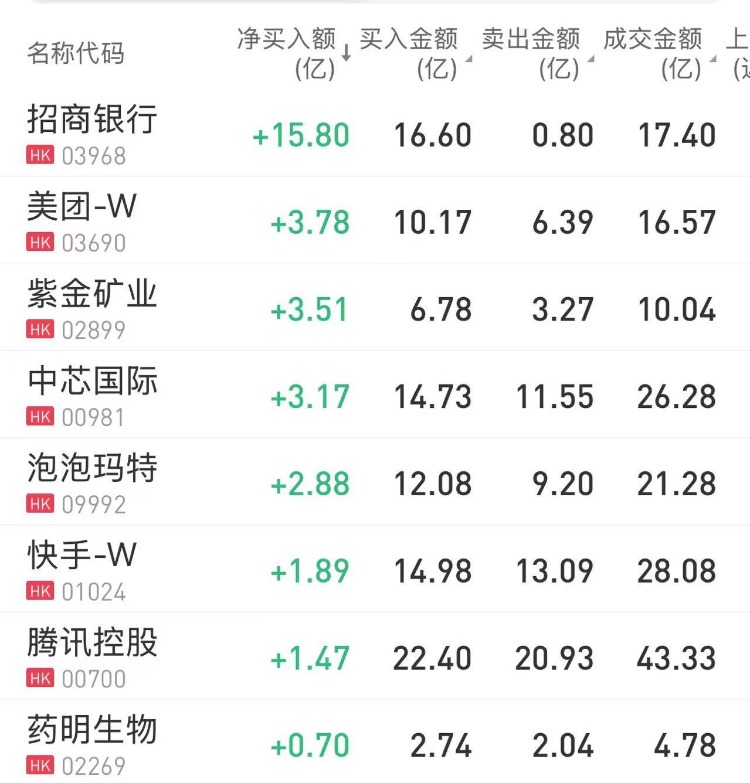Sort by 净买入额 column
750x783 pixels.
[292, 52]
